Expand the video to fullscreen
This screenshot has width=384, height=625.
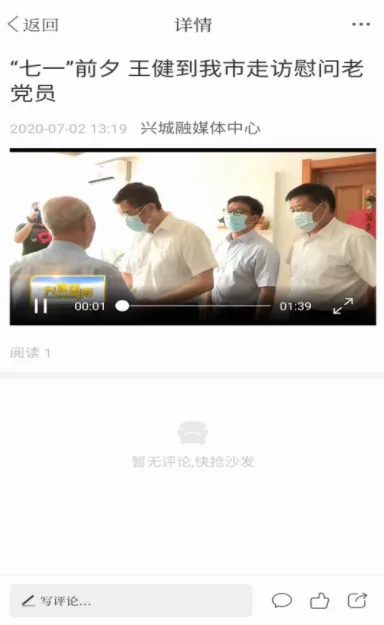[343, 306]
